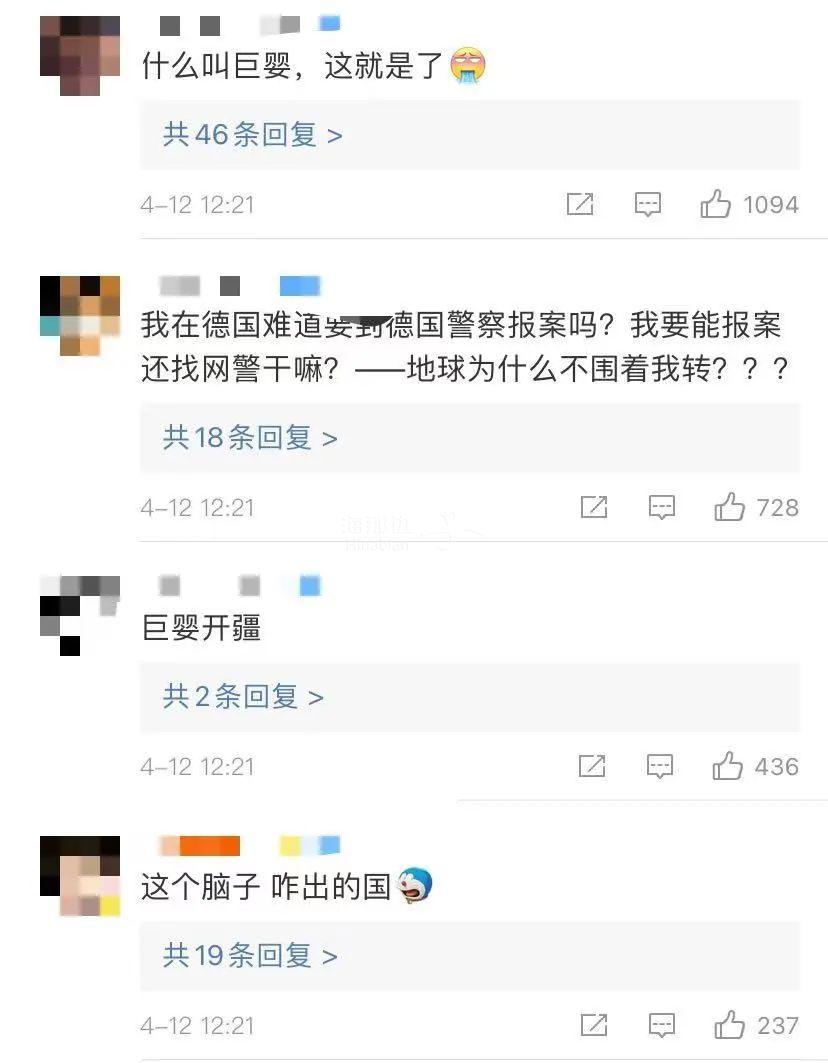Open avatar of the 巨婴开疆 commenter
This screenshot has height=1063, width=828.
pyautogui.click(x=80, y=614)
